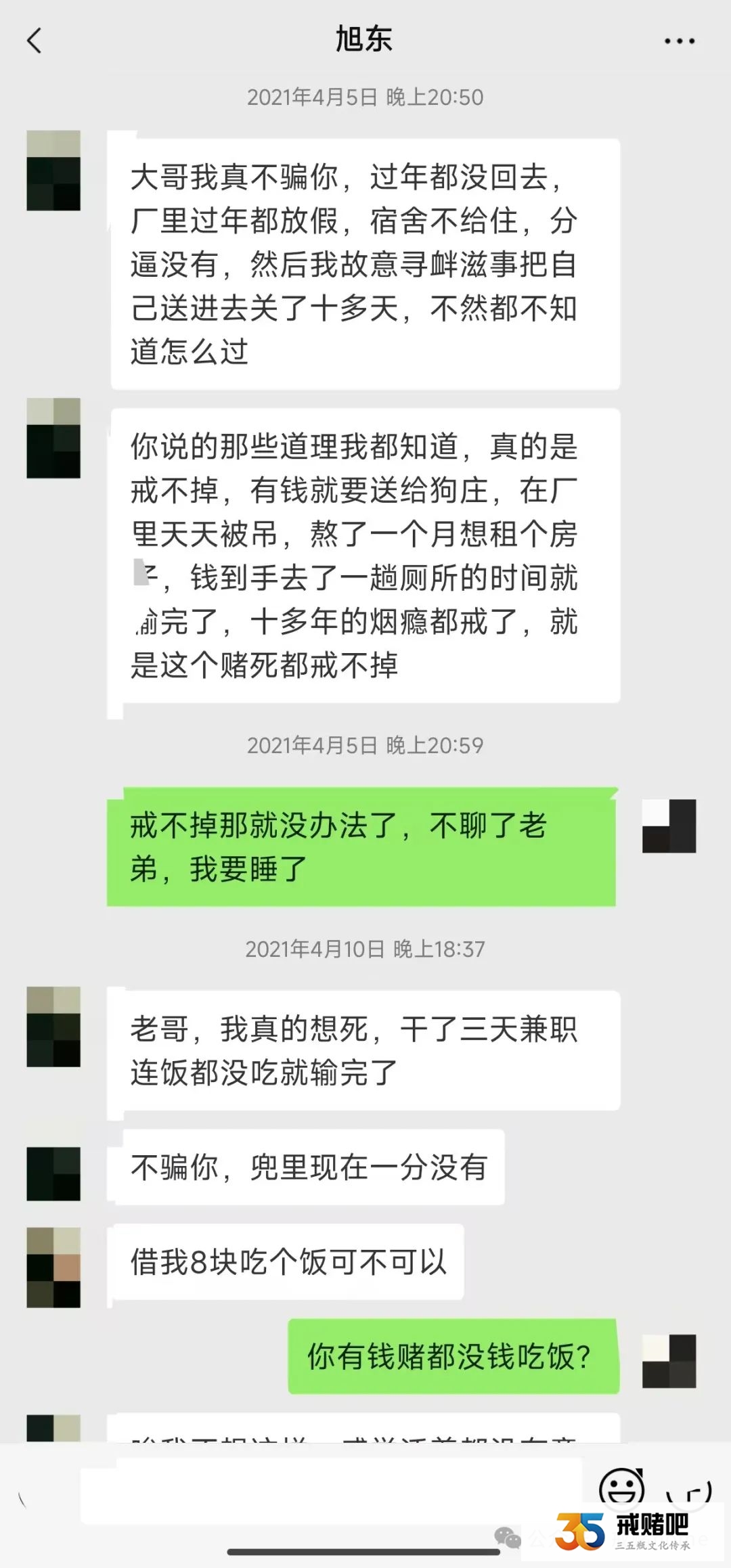The height and width of the screenshot is (1568, 731).
Task: Go back from the chat with 旭东
Action: click(34, 41)
